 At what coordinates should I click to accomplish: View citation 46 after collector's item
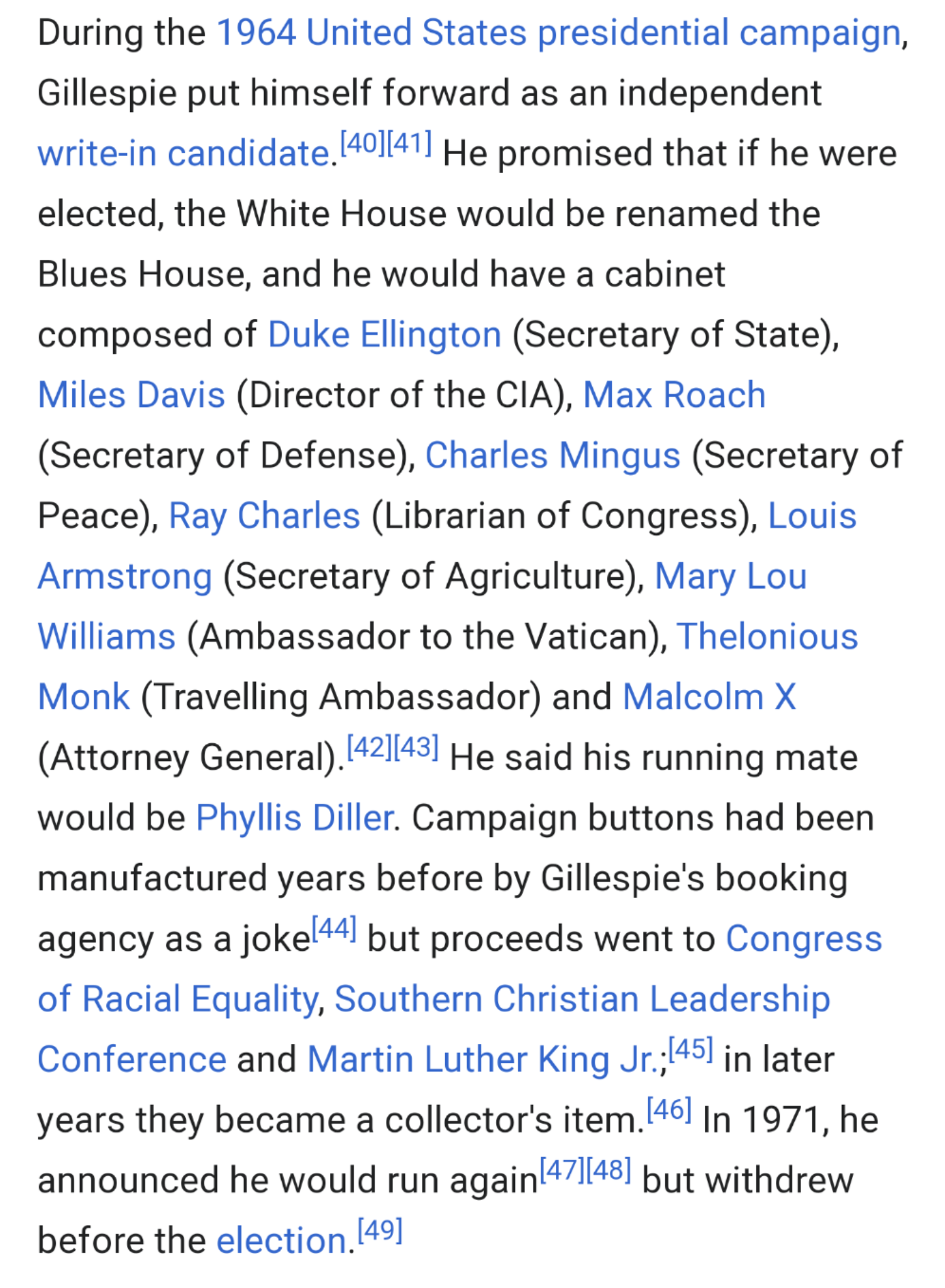(x=669, y=1109)
